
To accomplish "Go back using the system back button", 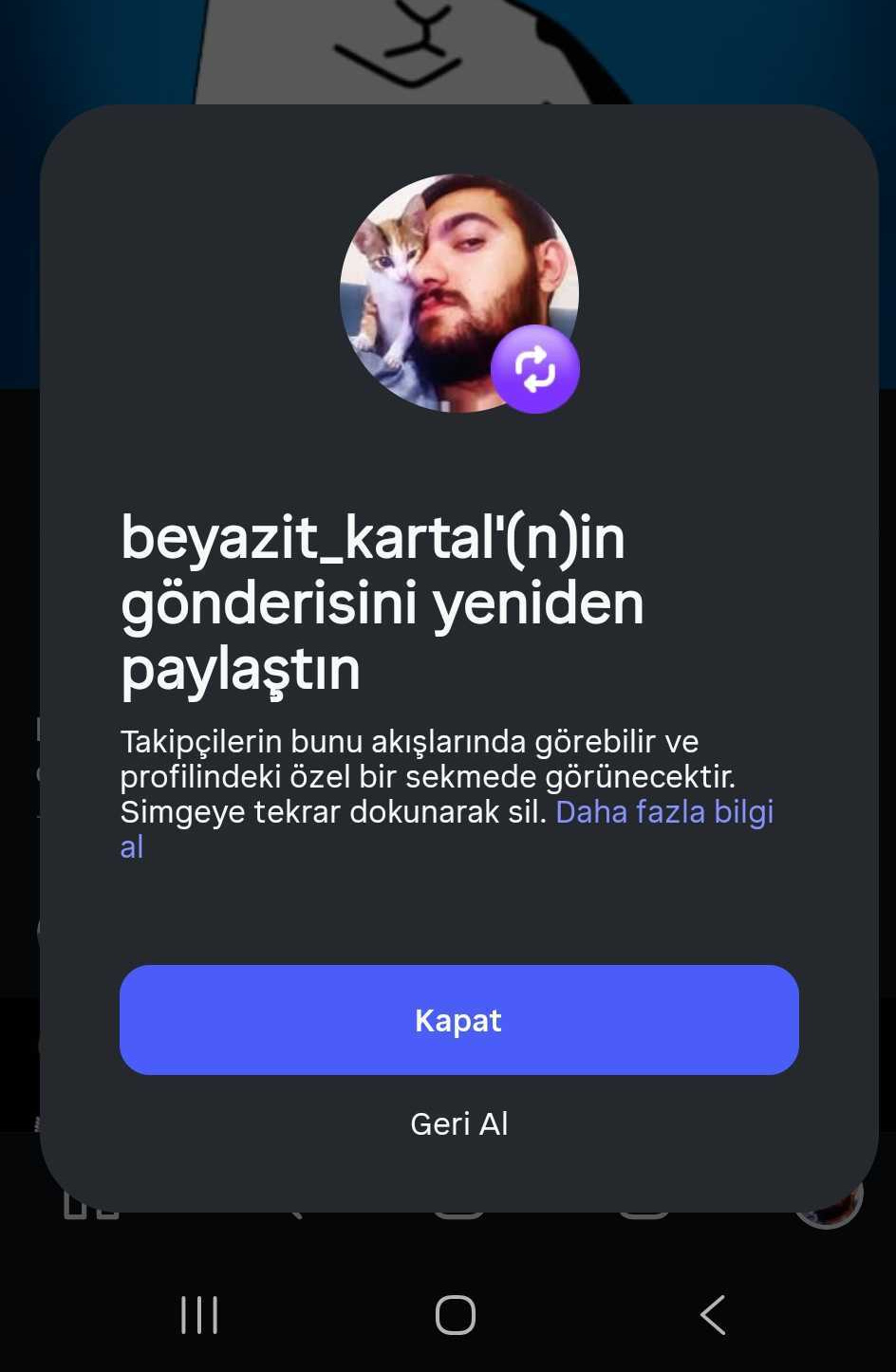I will 713,1315.
